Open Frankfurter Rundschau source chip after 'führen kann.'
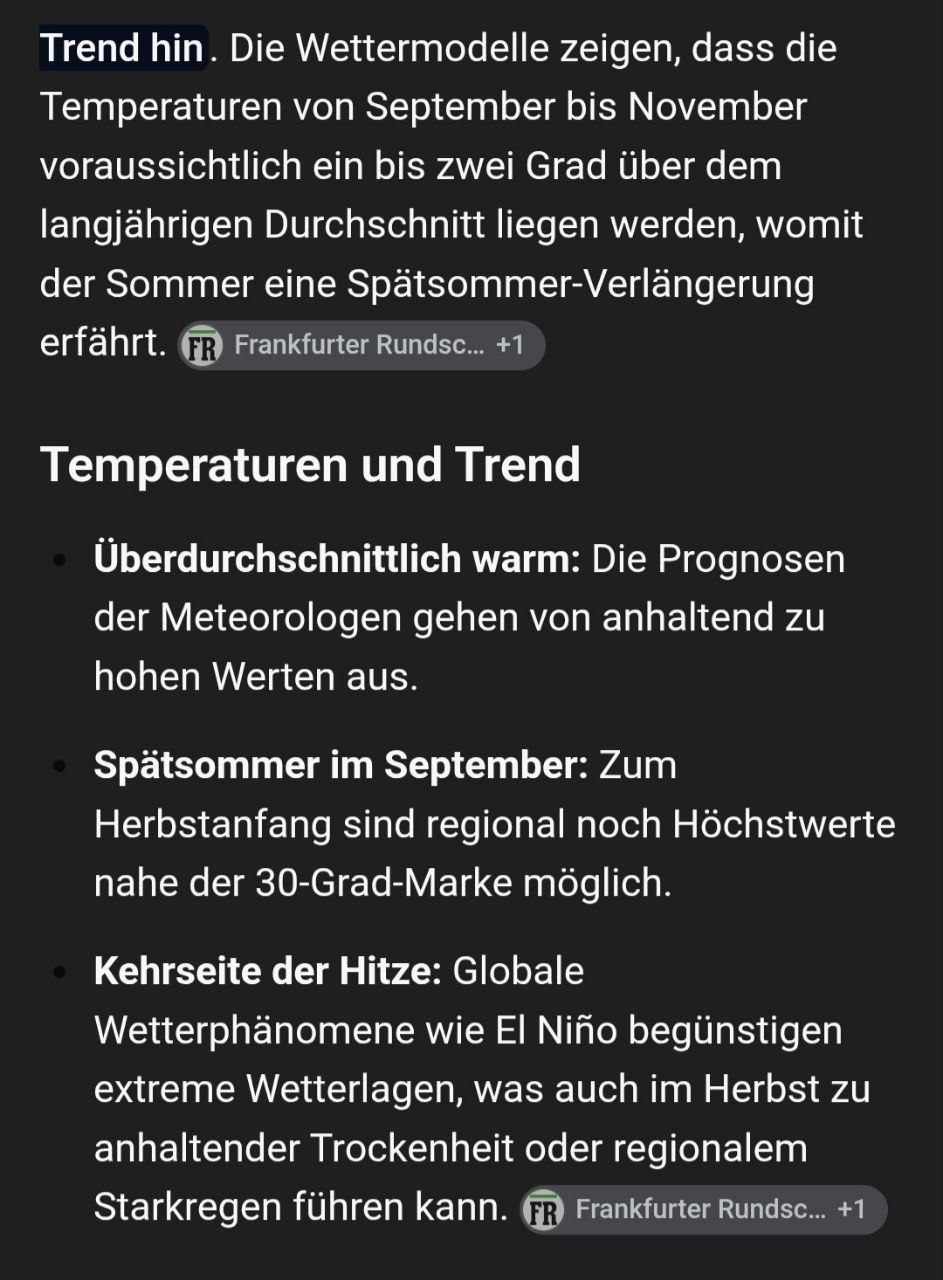 [x=703, y=1210]
